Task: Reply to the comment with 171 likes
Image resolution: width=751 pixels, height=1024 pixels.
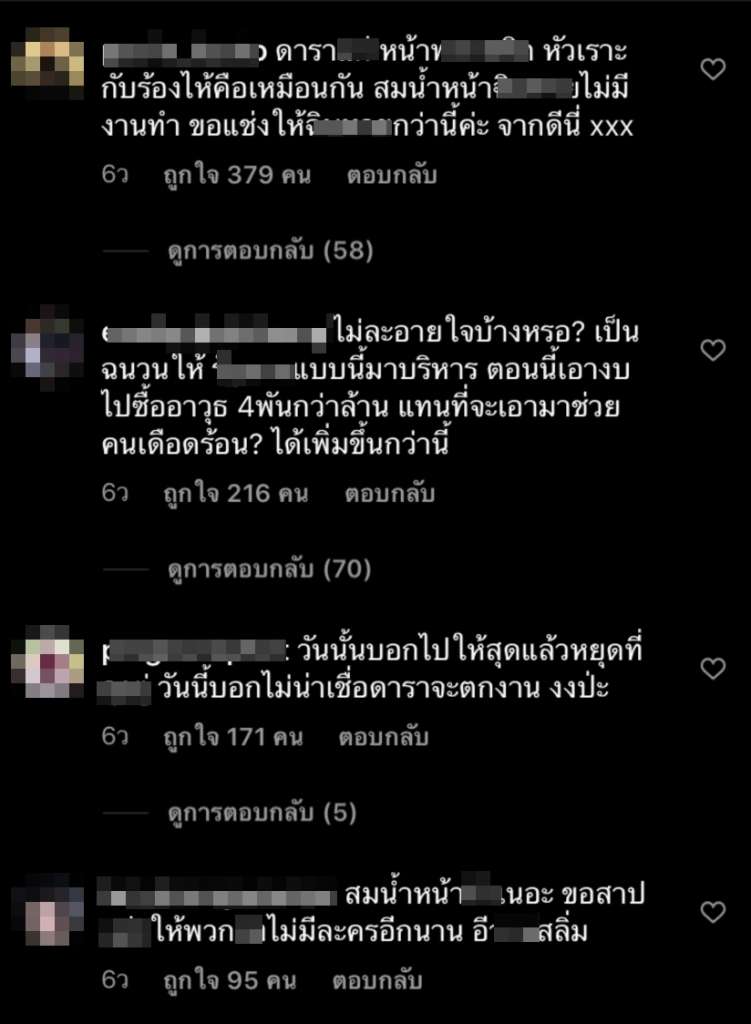Action: (384, 738)
